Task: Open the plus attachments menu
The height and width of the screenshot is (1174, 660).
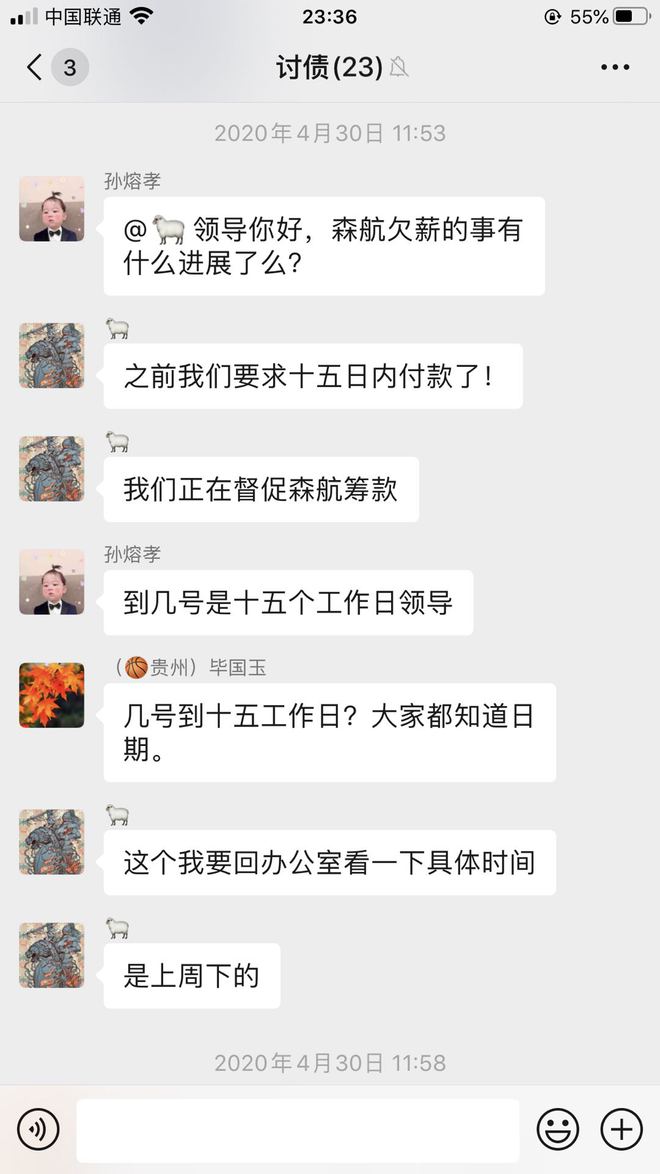Action: pos(622,1130)
